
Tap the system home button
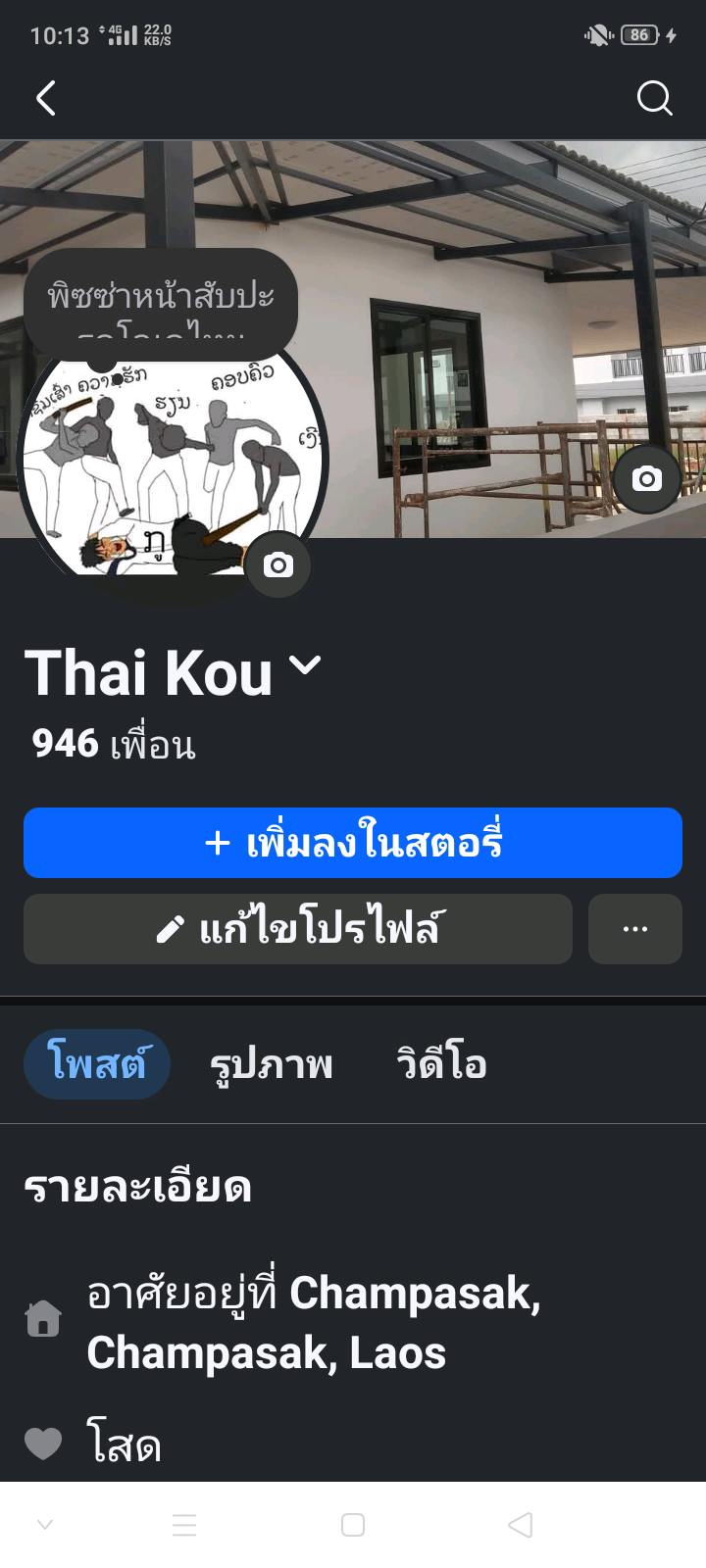[x=353, y=1525]
